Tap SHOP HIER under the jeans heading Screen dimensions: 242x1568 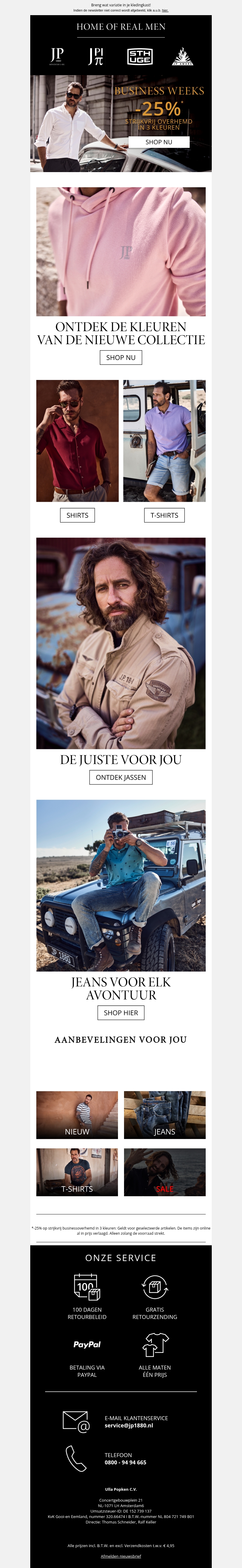(120, 1012)
